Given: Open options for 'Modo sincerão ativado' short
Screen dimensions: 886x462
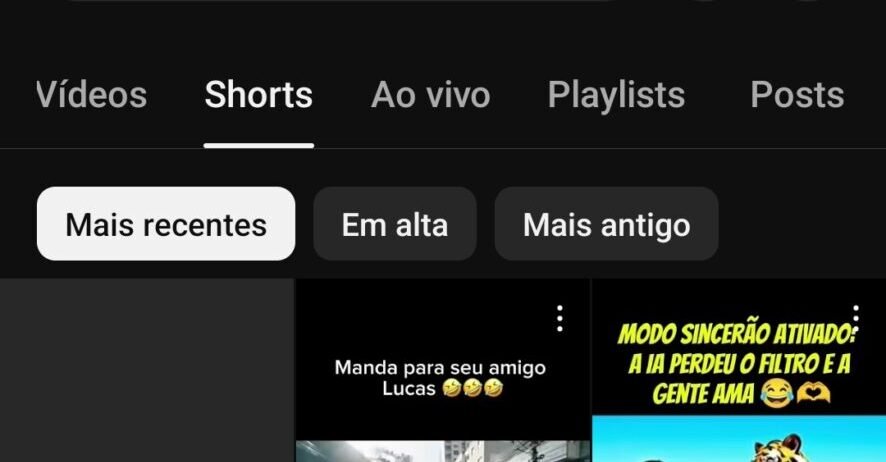Looking at the screenshot, I should click(x=856, y=319).
